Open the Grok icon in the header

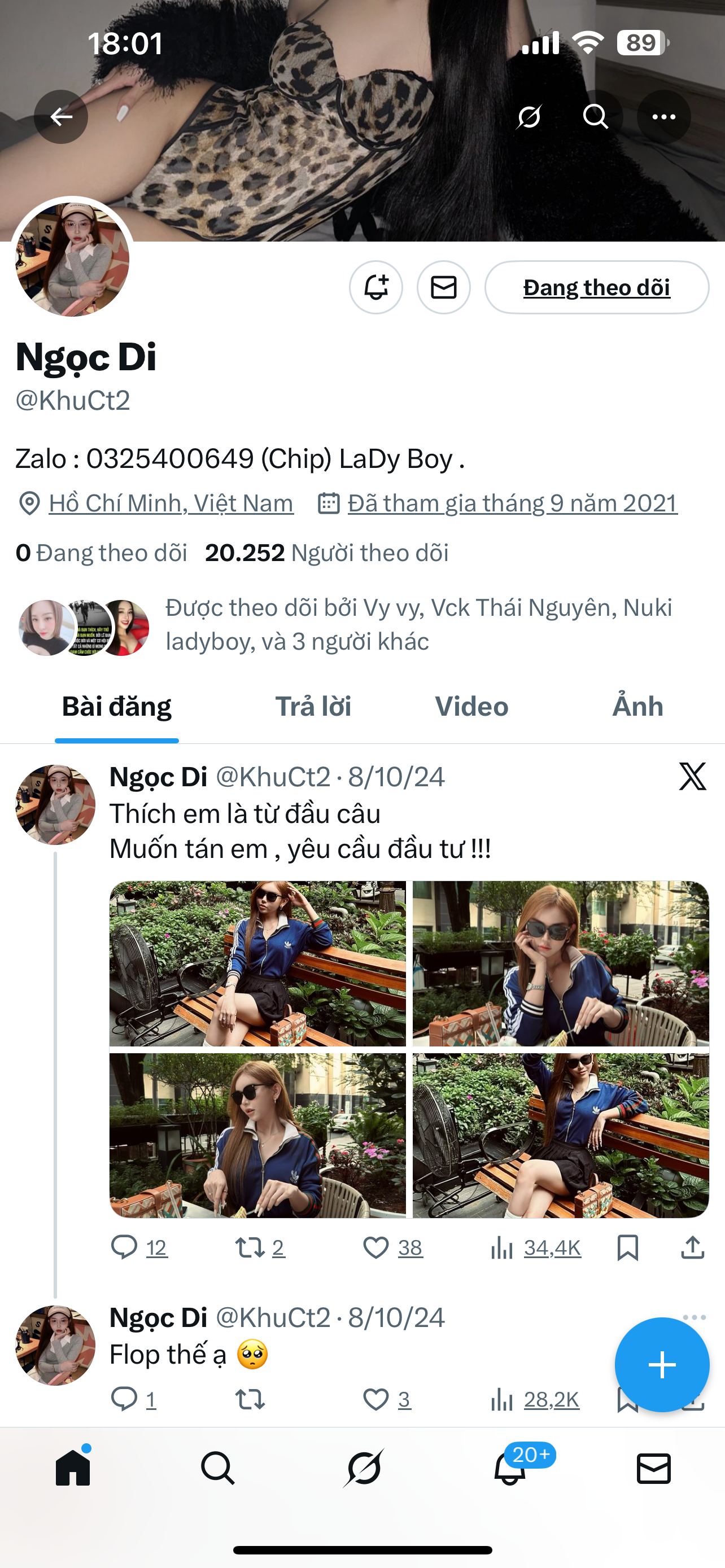point(529,116)
